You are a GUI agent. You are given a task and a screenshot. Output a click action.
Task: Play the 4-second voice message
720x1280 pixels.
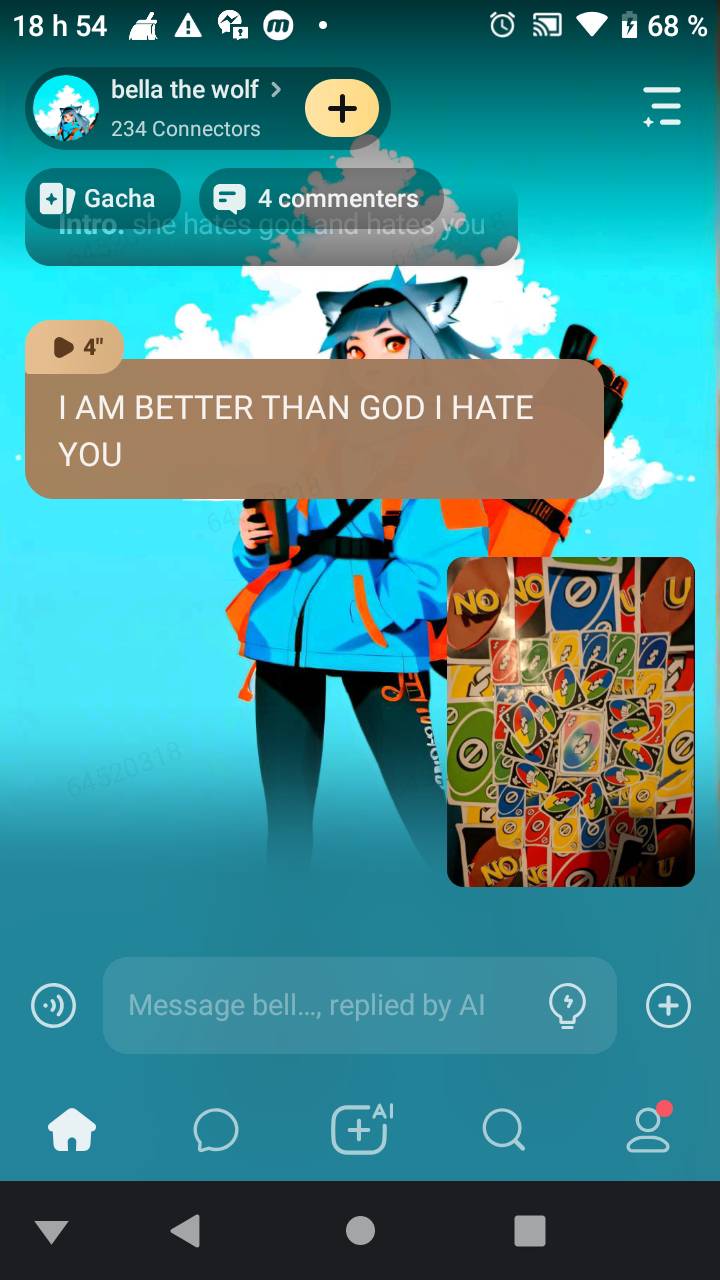(x=76, y=346)
